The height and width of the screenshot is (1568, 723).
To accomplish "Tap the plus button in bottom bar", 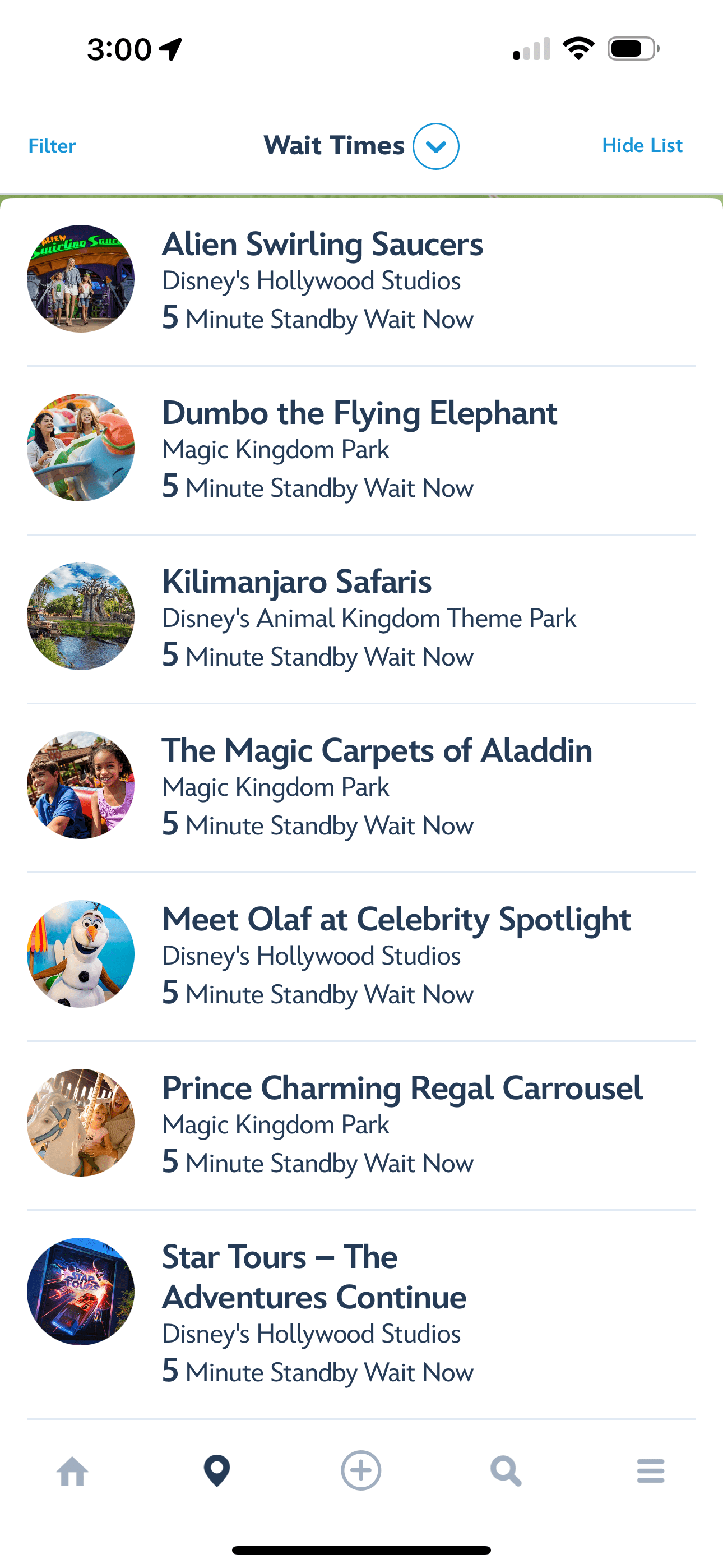I will click(x=361, y=1470).
